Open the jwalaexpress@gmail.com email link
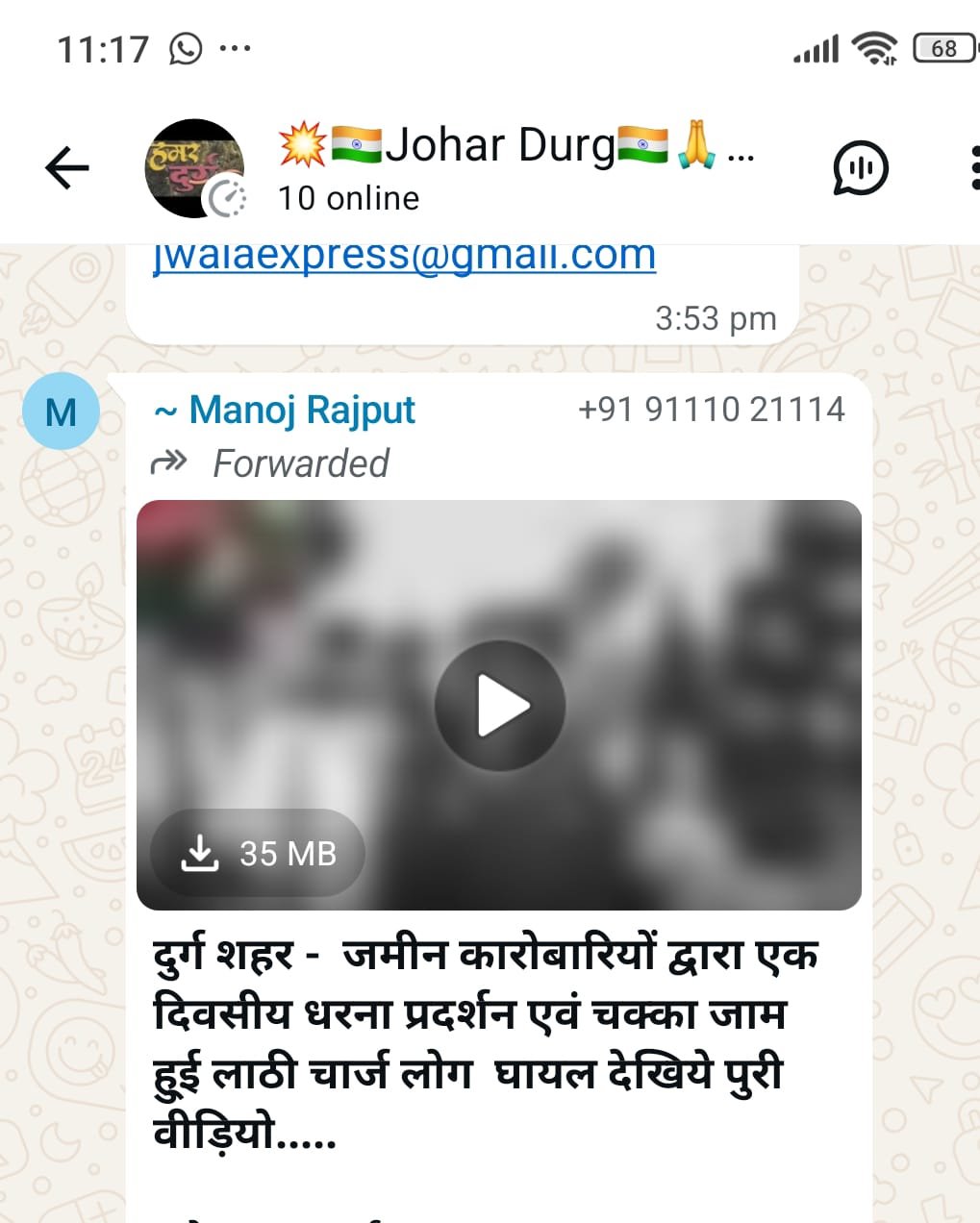Image resolution: width=980 pixels, height=1223 pixels. (x=404, y=257)
